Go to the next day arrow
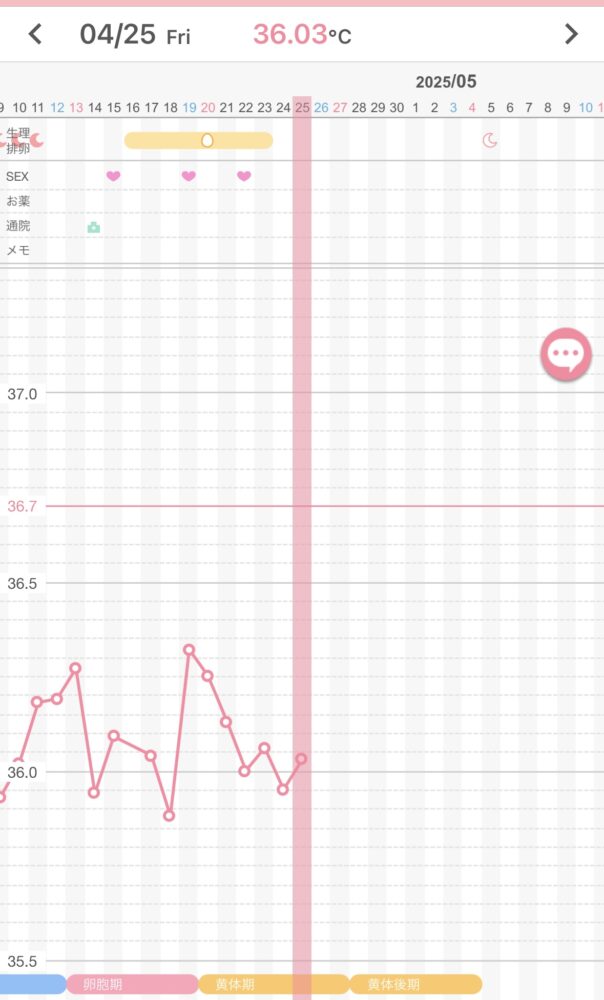This screenshot has height=1000, width=604. [x=571, y=34]
